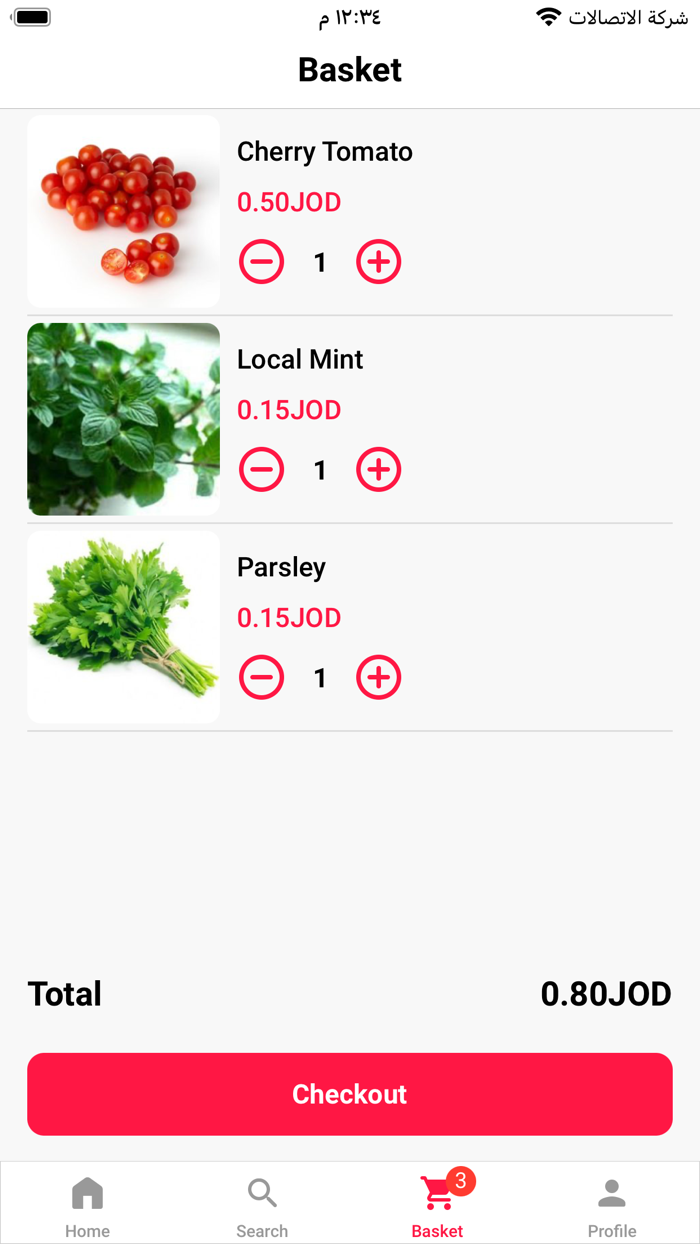Go to the Home tab
This screenshot has height=1244, width=700.
[87, 1205]
